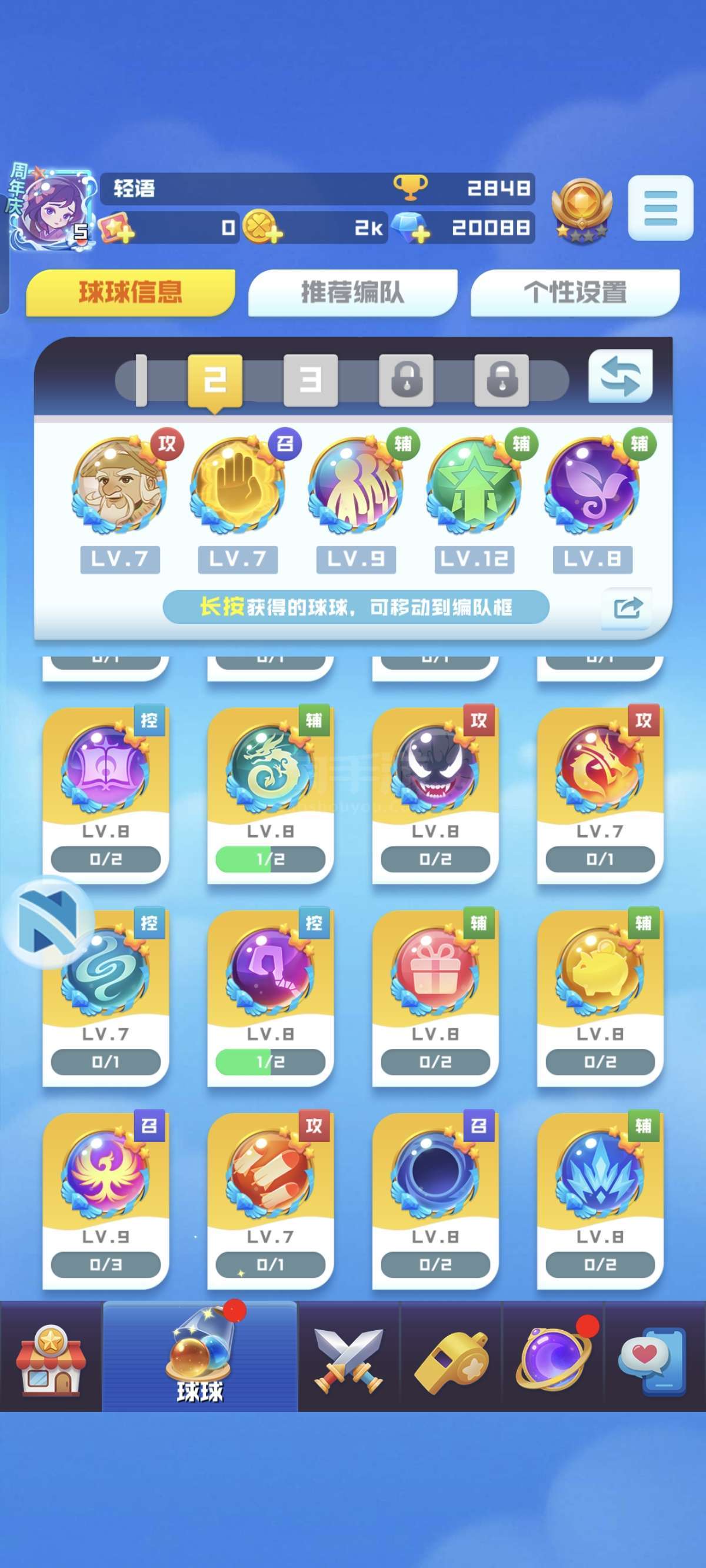This screenshot has width=706, height=1568.
Task: Open the venom face ball card
Action: point(435,795)
